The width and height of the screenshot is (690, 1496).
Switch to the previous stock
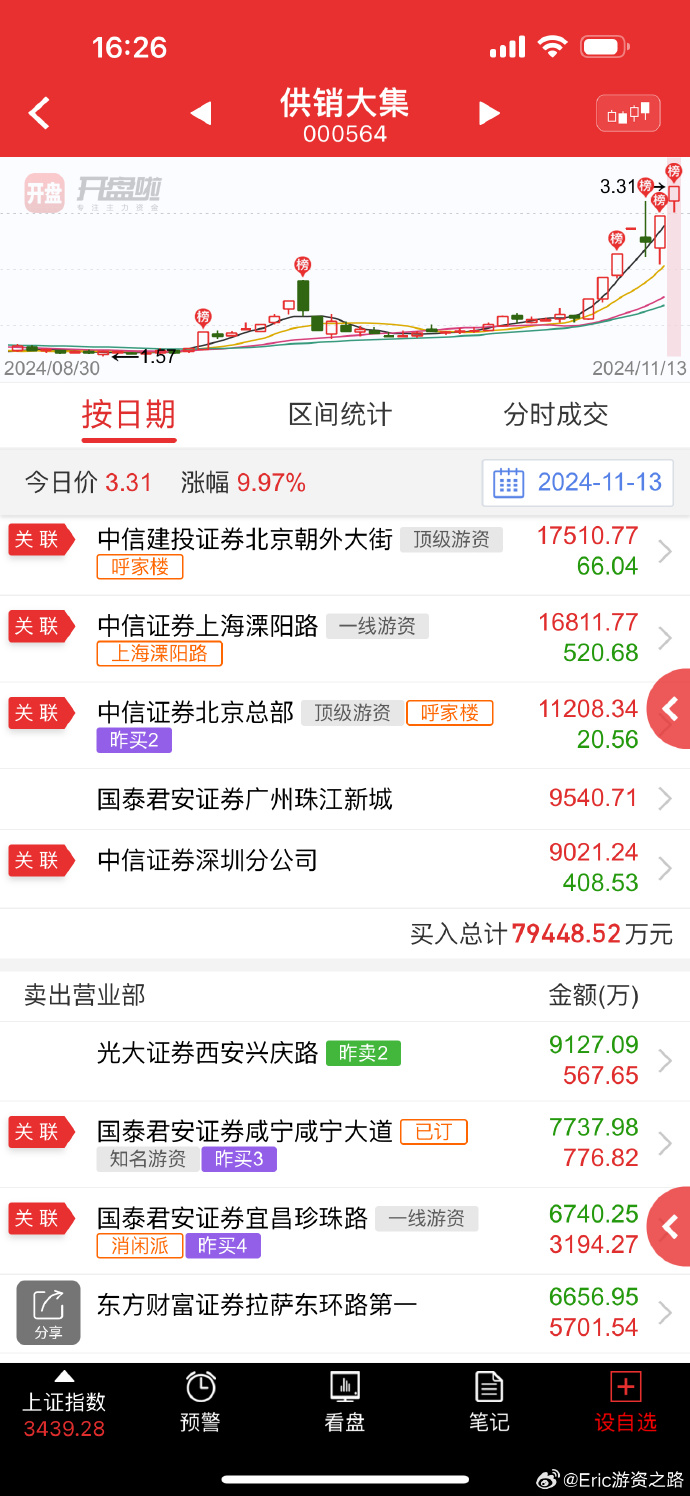pos(201,113)
